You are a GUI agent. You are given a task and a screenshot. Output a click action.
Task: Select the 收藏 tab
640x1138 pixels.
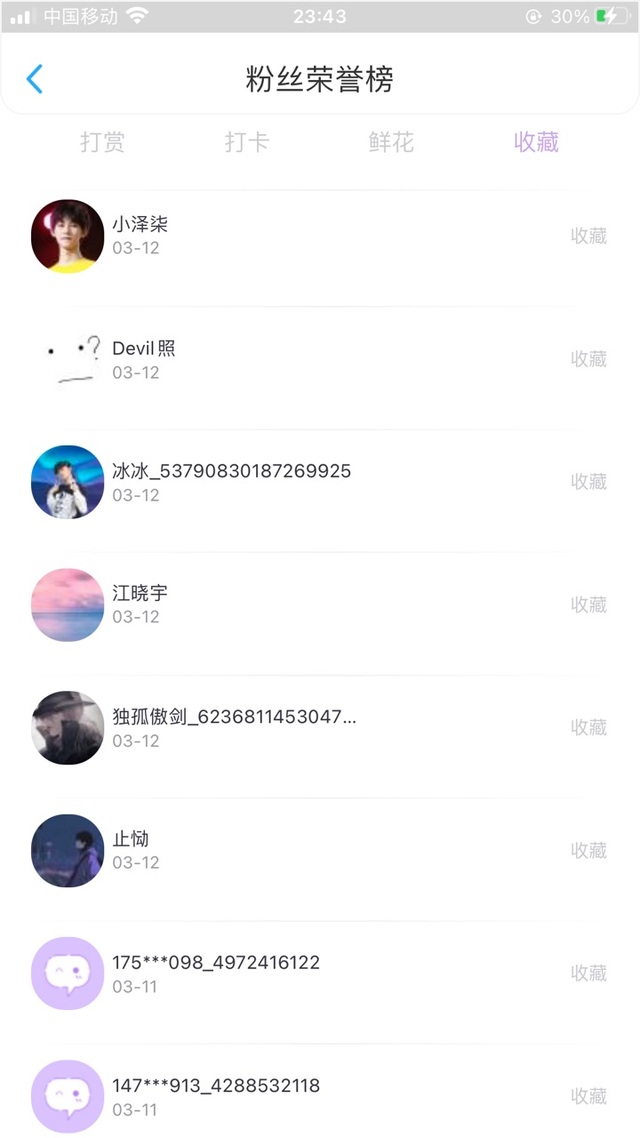point(536,142)
